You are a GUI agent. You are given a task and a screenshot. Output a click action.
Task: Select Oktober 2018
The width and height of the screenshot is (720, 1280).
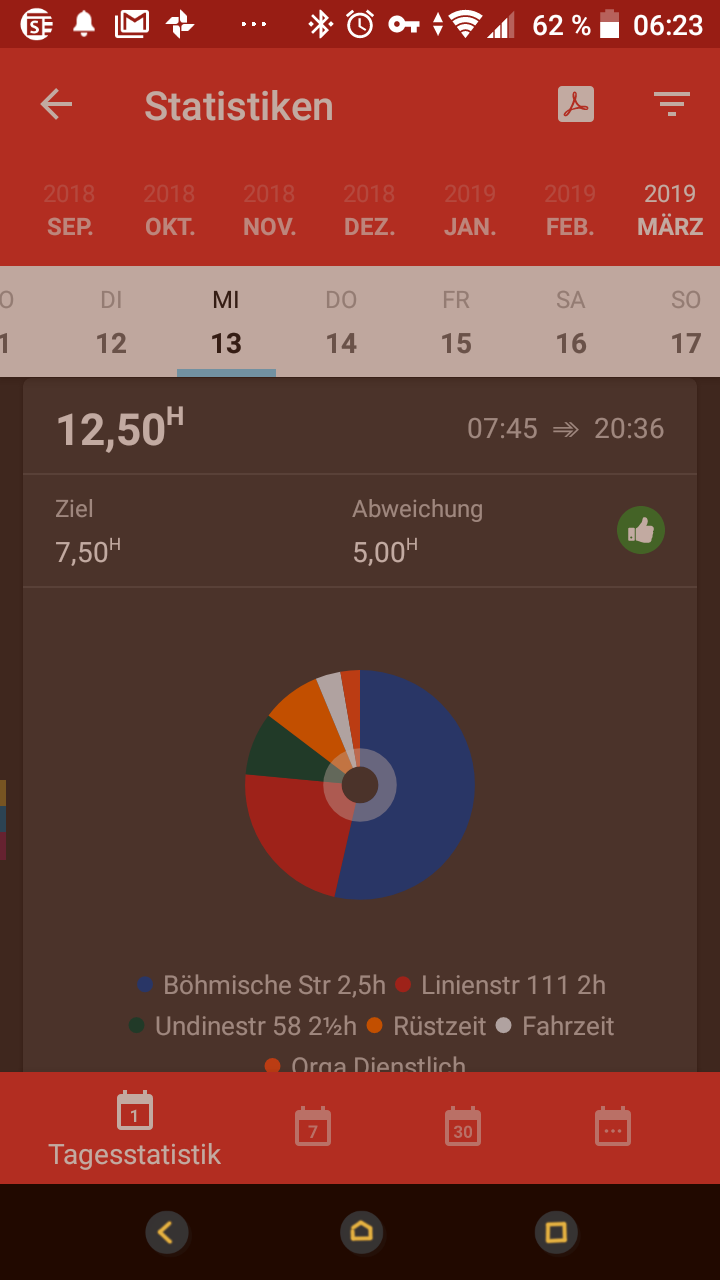[x=170, y=210]
